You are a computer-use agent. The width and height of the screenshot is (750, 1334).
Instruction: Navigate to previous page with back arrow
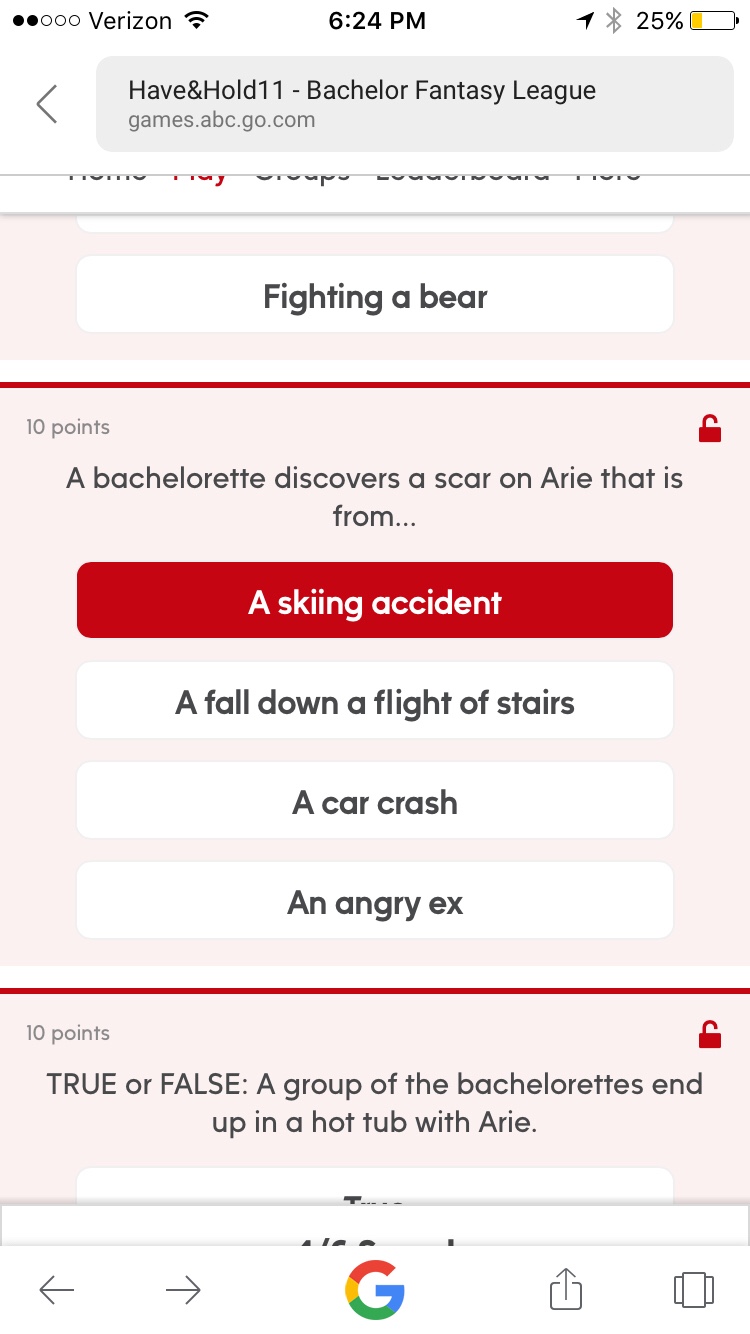click(x=57, y=1290)
